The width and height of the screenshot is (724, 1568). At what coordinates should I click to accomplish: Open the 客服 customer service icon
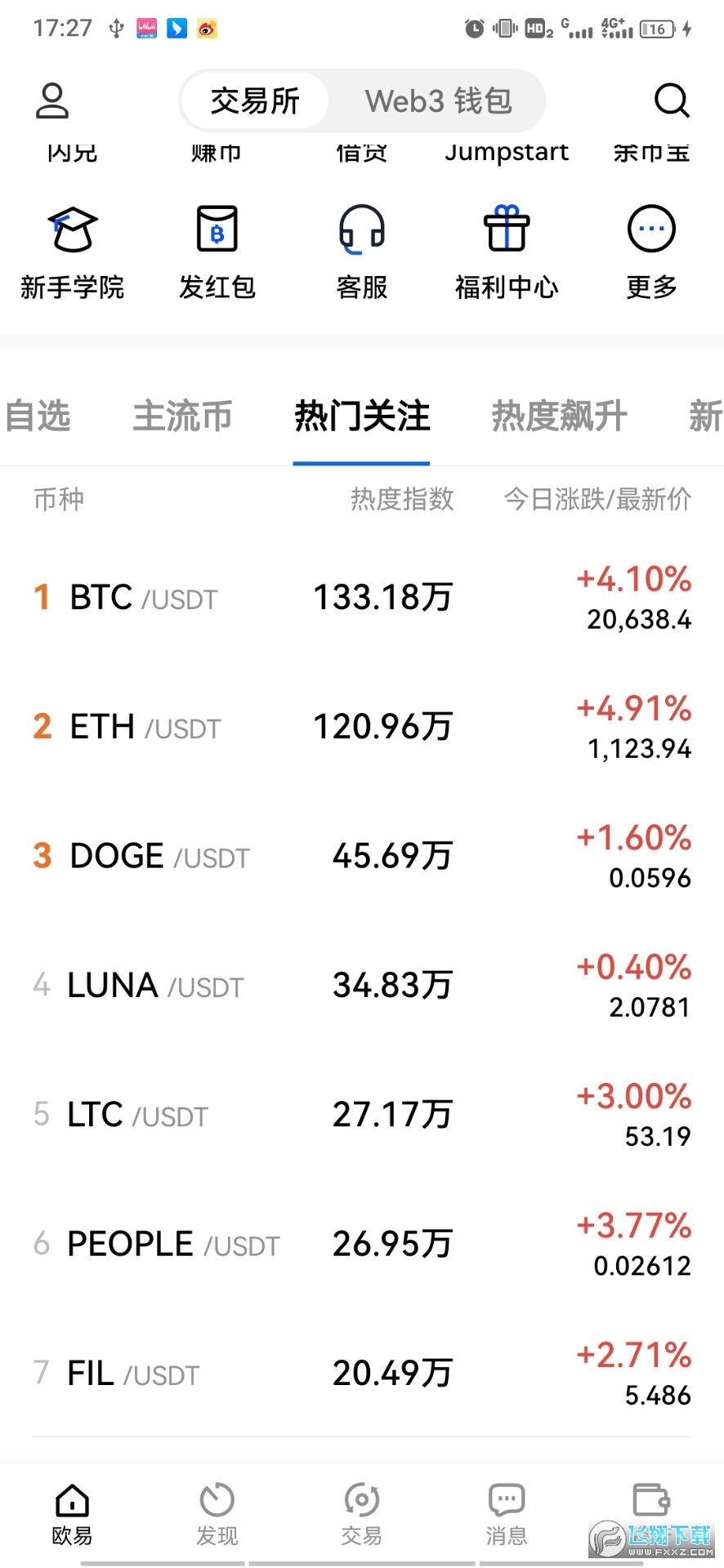click(361, 245)
